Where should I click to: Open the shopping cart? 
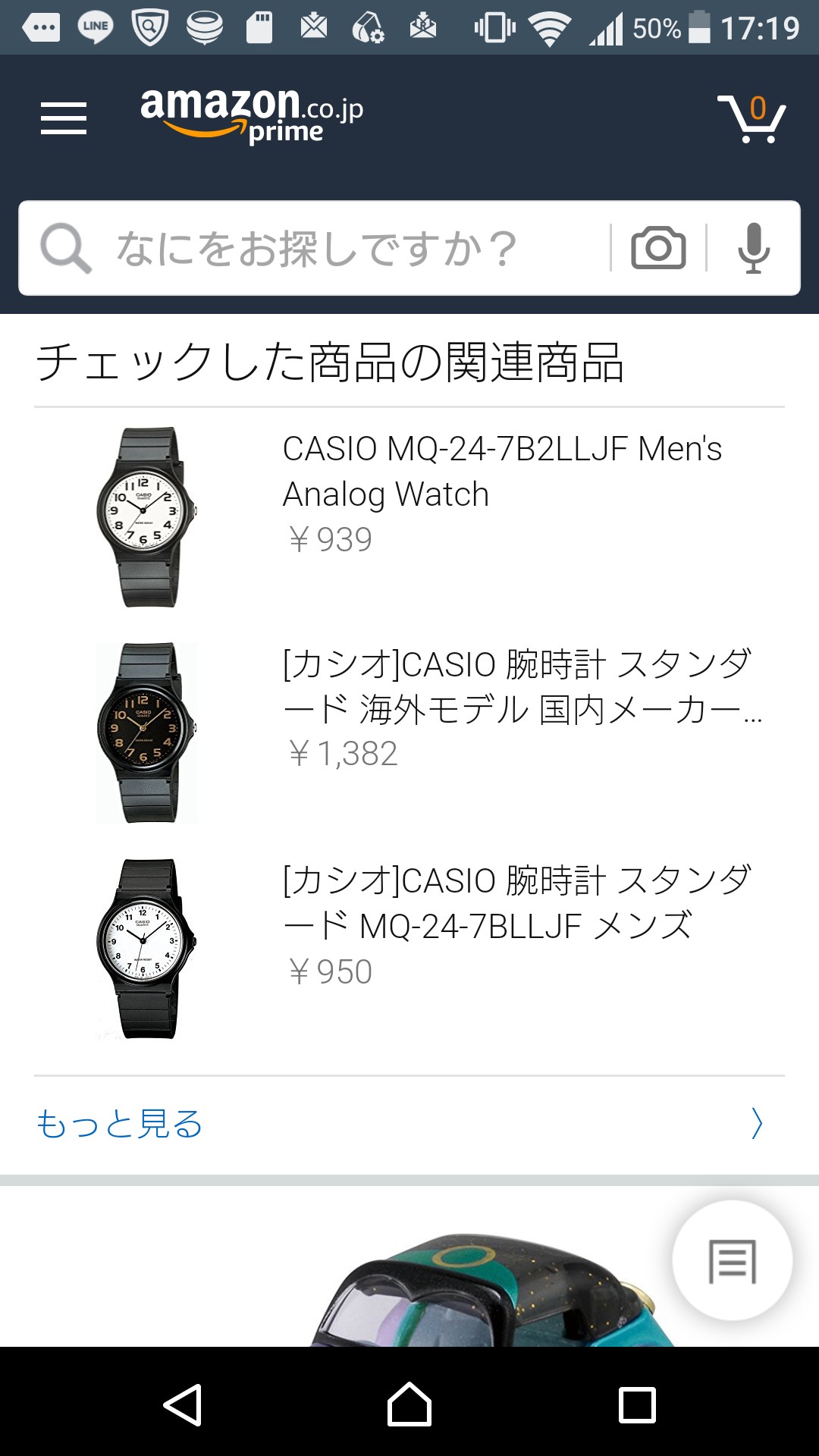[752, 120]
